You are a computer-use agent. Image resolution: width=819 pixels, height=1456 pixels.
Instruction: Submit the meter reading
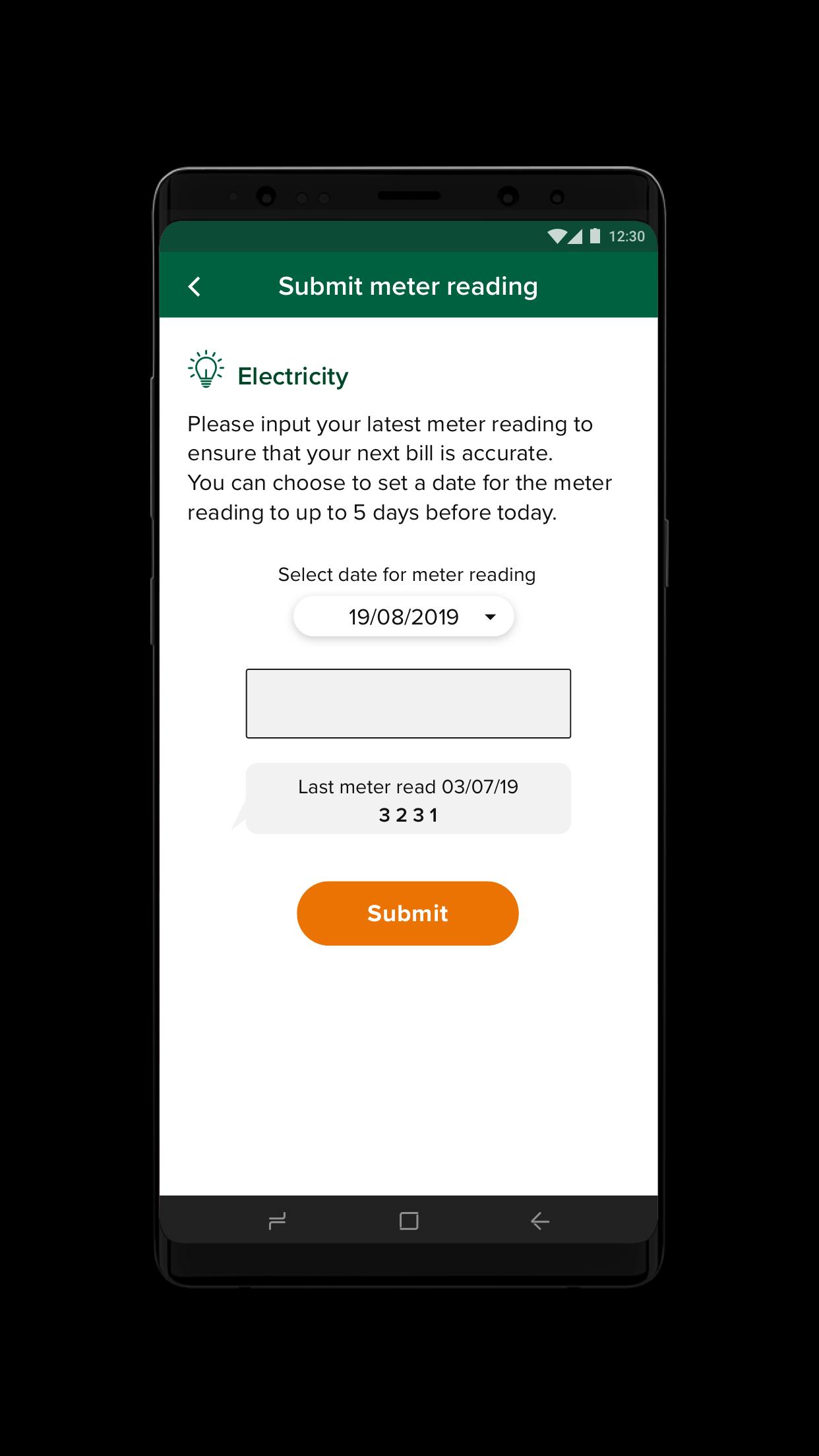tap(408, 913)
